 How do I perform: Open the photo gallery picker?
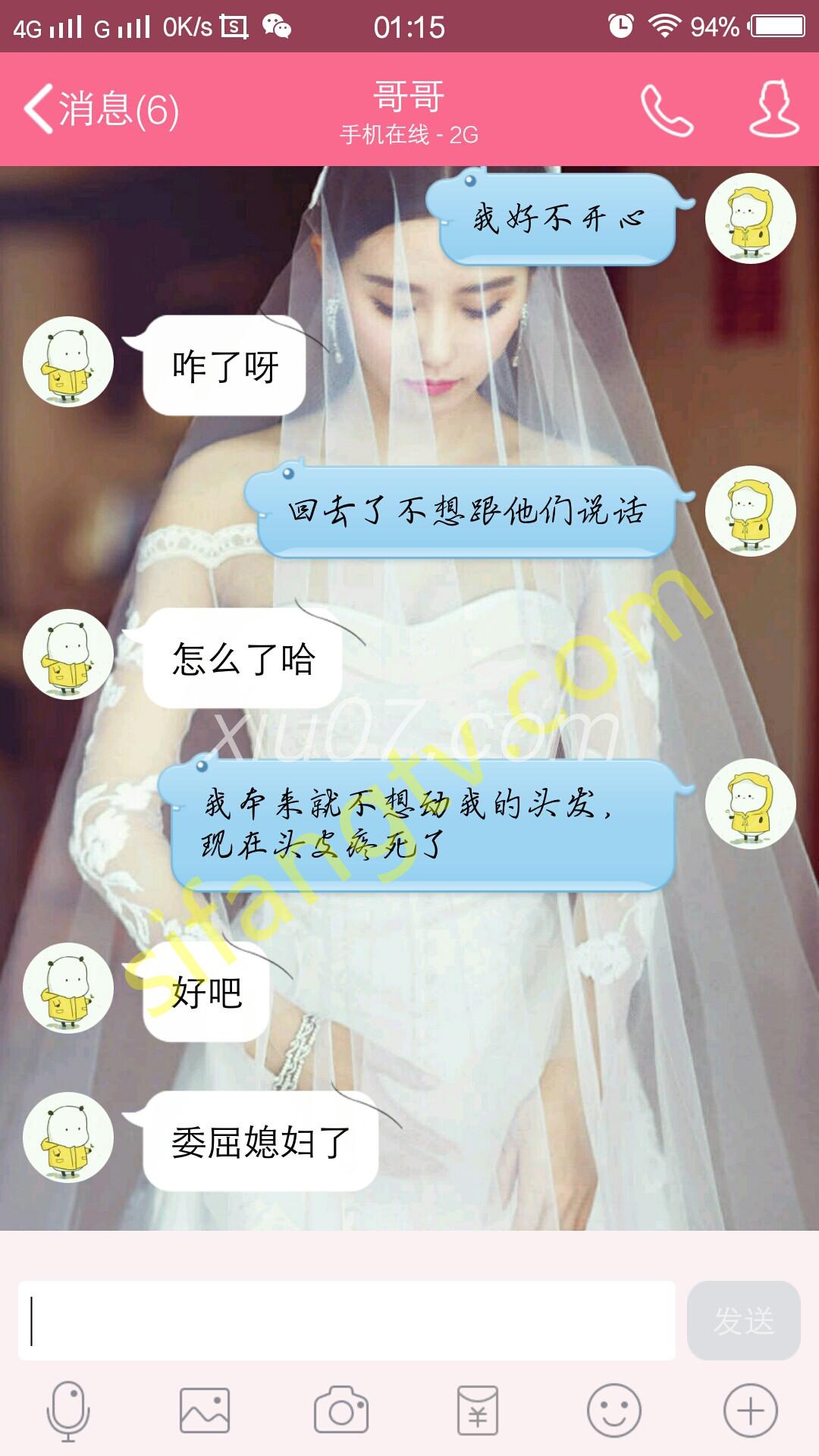pyautogui.click(x=205, y=1410)
